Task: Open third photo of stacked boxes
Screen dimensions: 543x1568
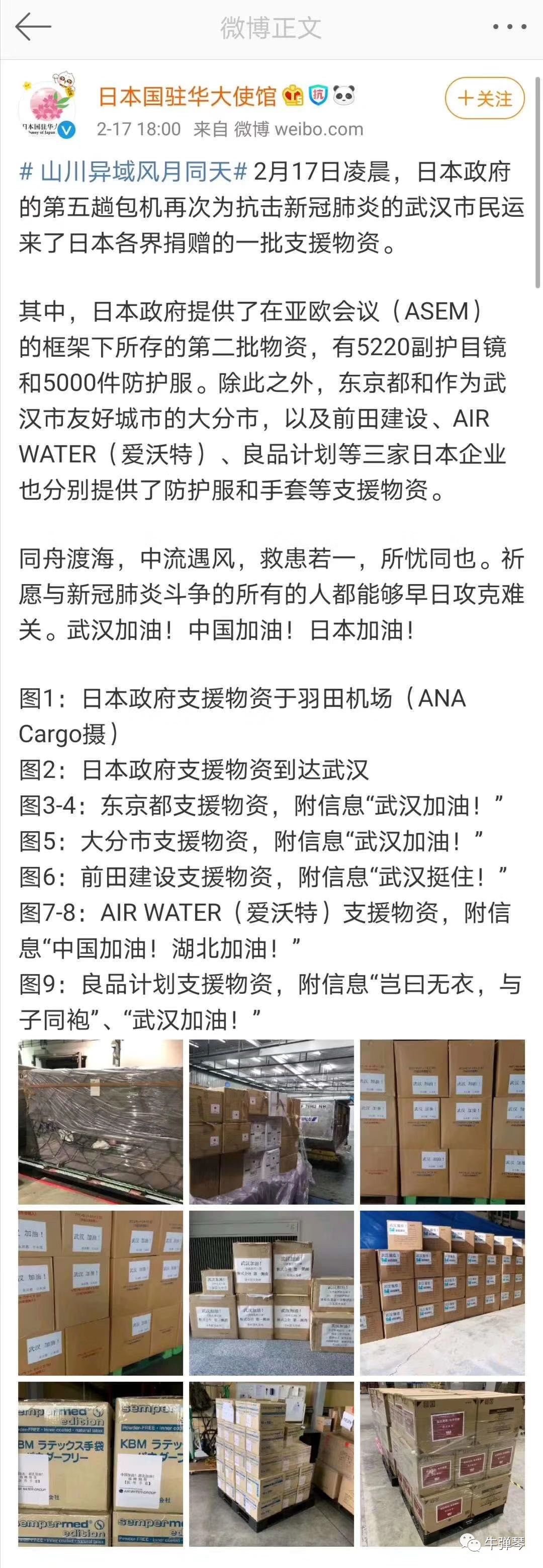Action: (442, 1121)
